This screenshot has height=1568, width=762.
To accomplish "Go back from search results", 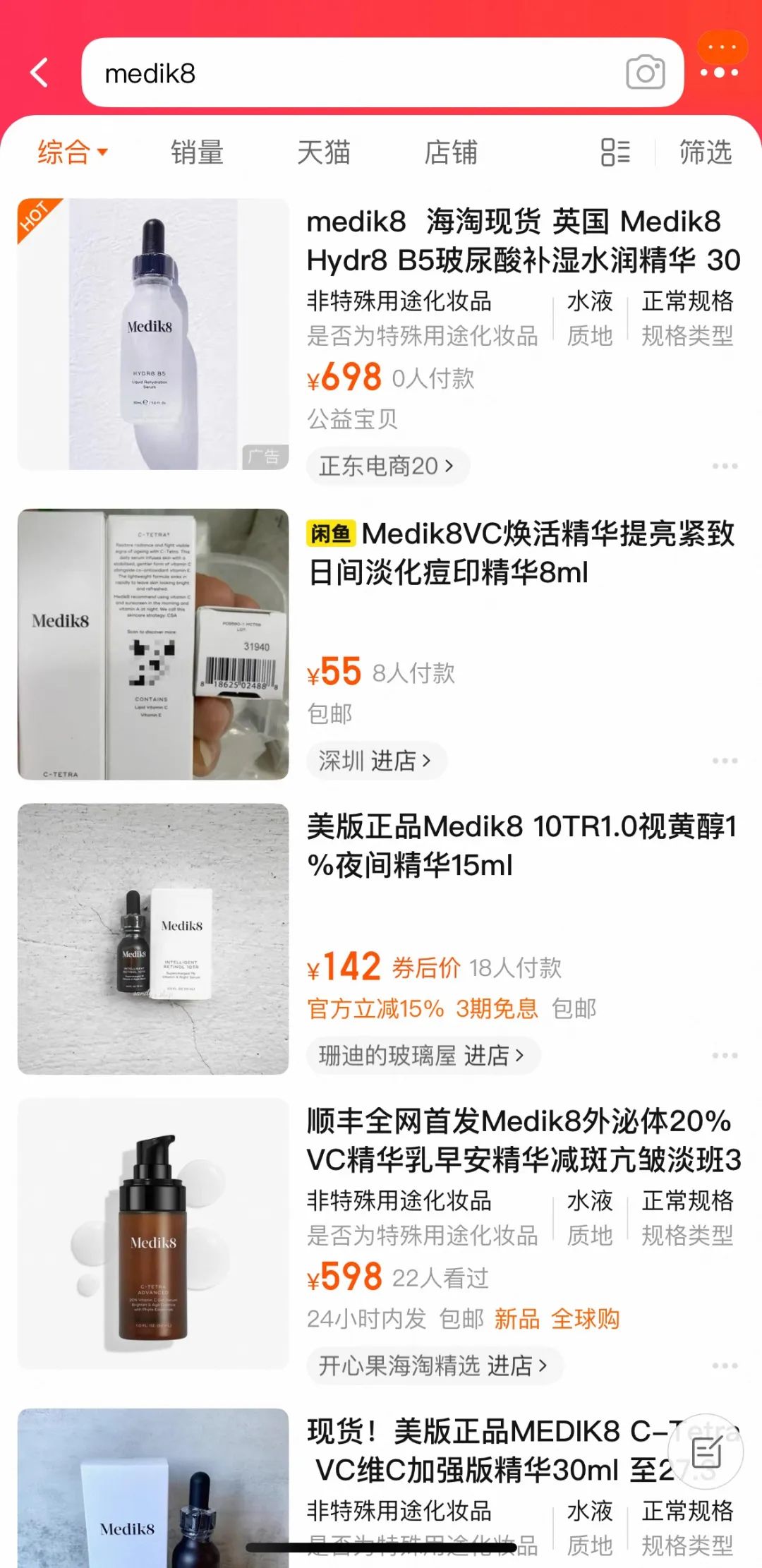I will (x=40, y=73).
